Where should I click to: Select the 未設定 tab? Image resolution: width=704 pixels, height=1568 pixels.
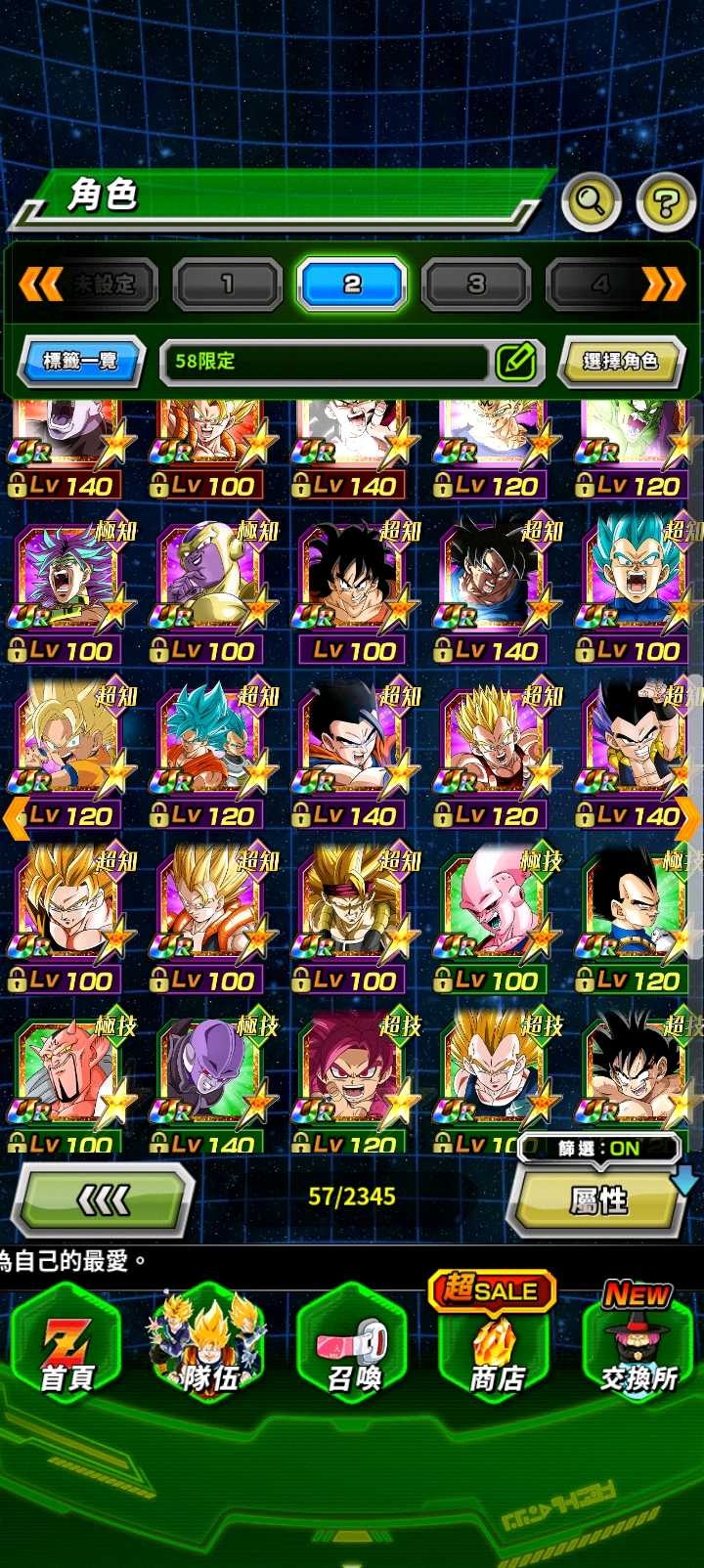pyautogui.click(x=106, y=284)
